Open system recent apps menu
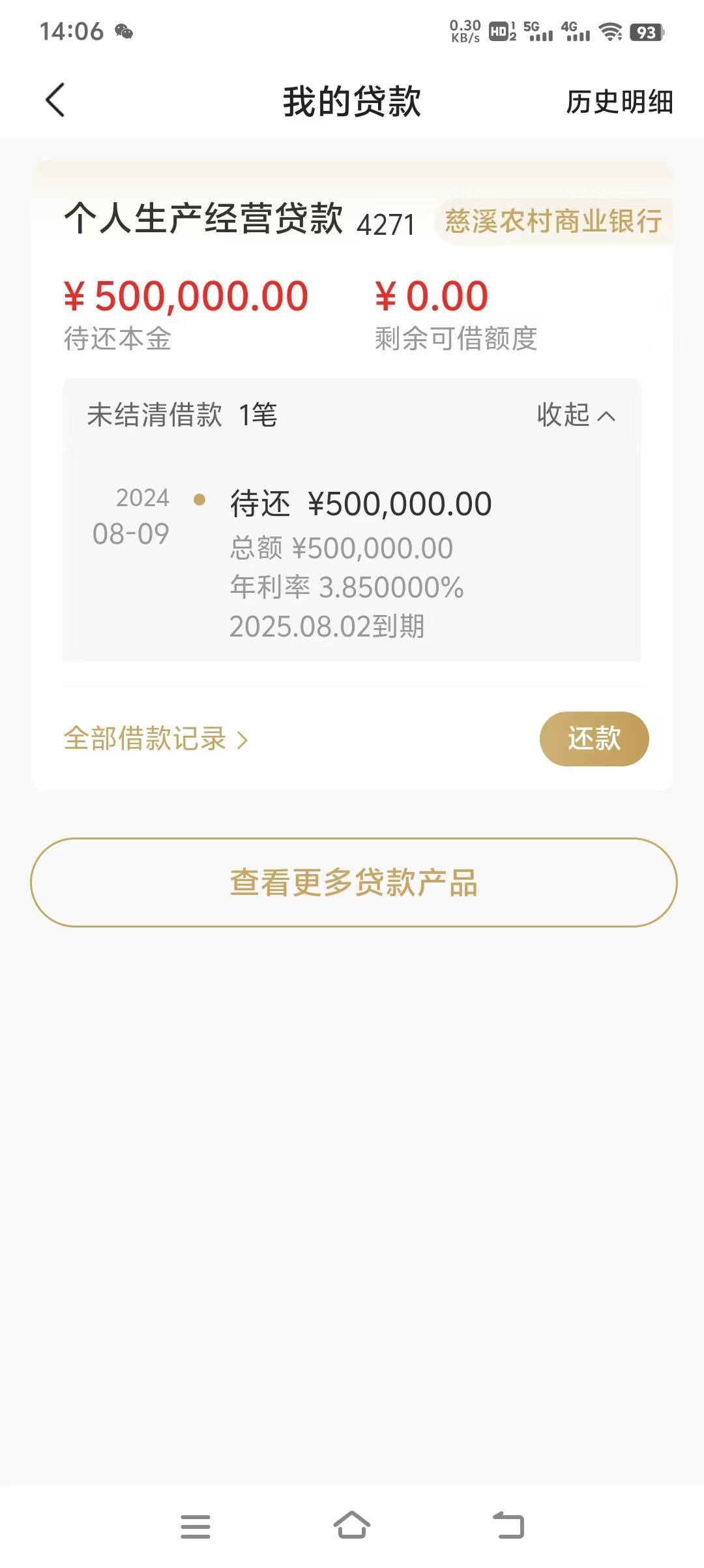This screenshot has width=704, height=1568. [196, 1526]
